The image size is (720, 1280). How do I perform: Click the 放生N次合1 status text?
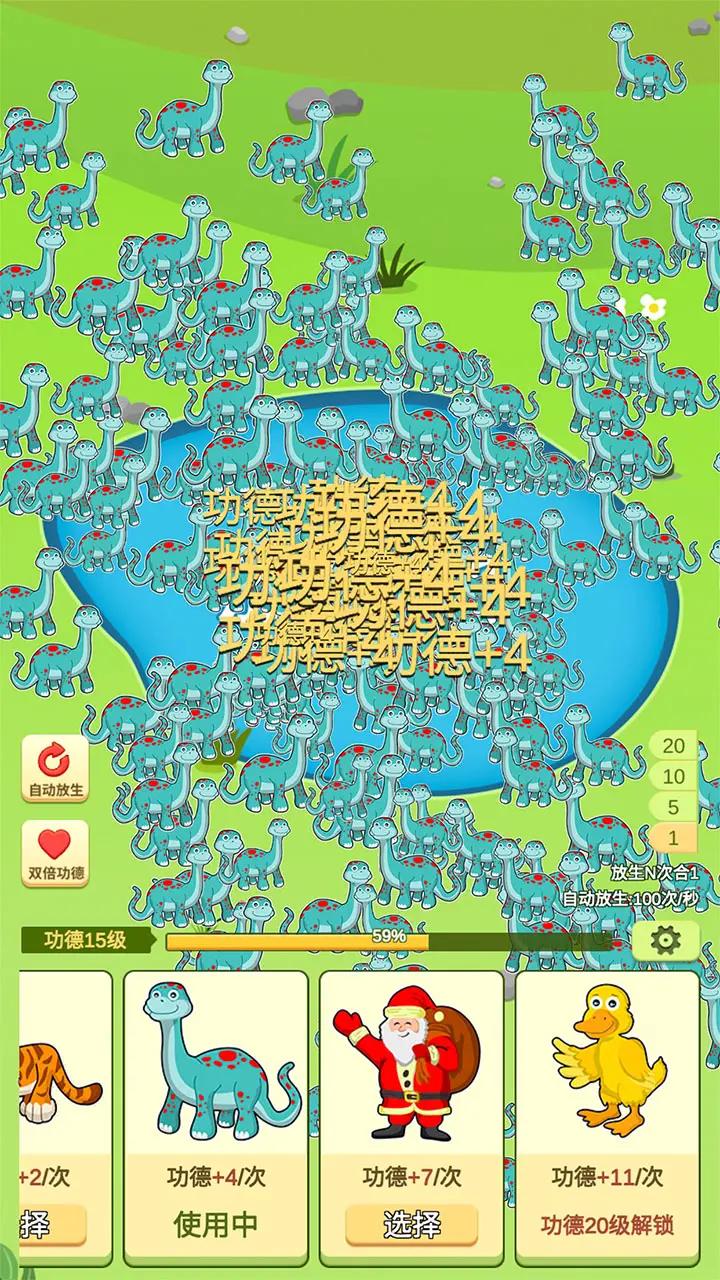[655, 872]
